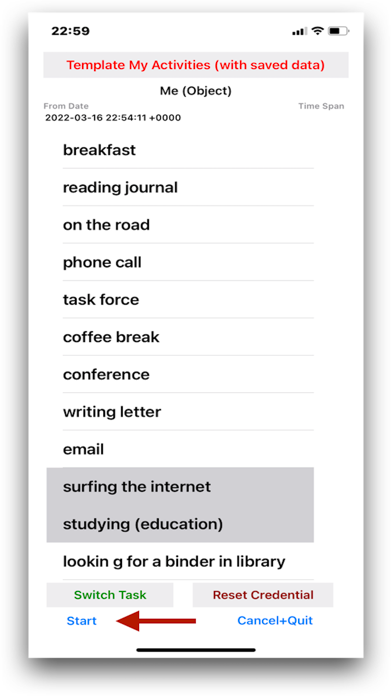Tap Cancel+Quit to exit
This screenshot has height=696, width=392.
point(275,620)
